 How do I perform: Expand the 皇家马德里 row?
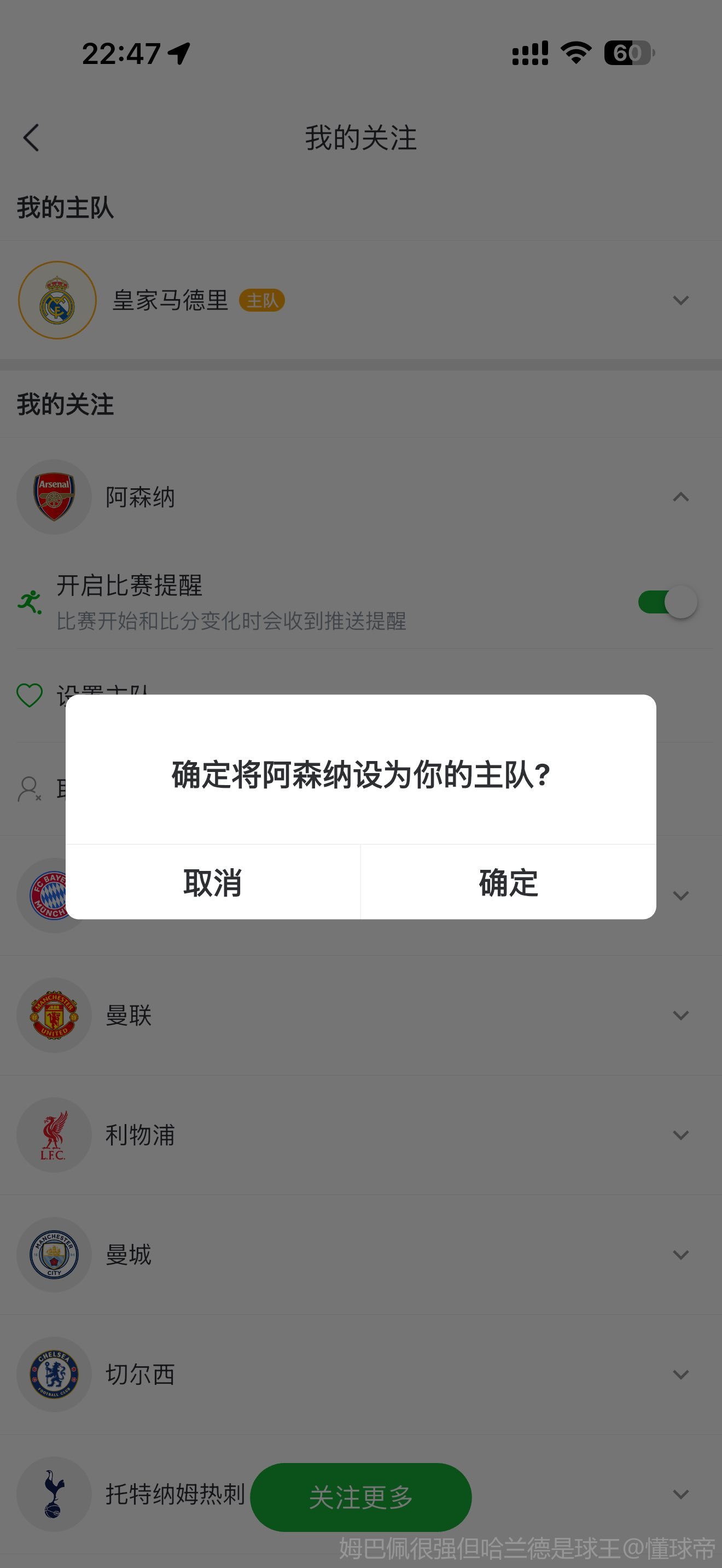click(680, 300)
